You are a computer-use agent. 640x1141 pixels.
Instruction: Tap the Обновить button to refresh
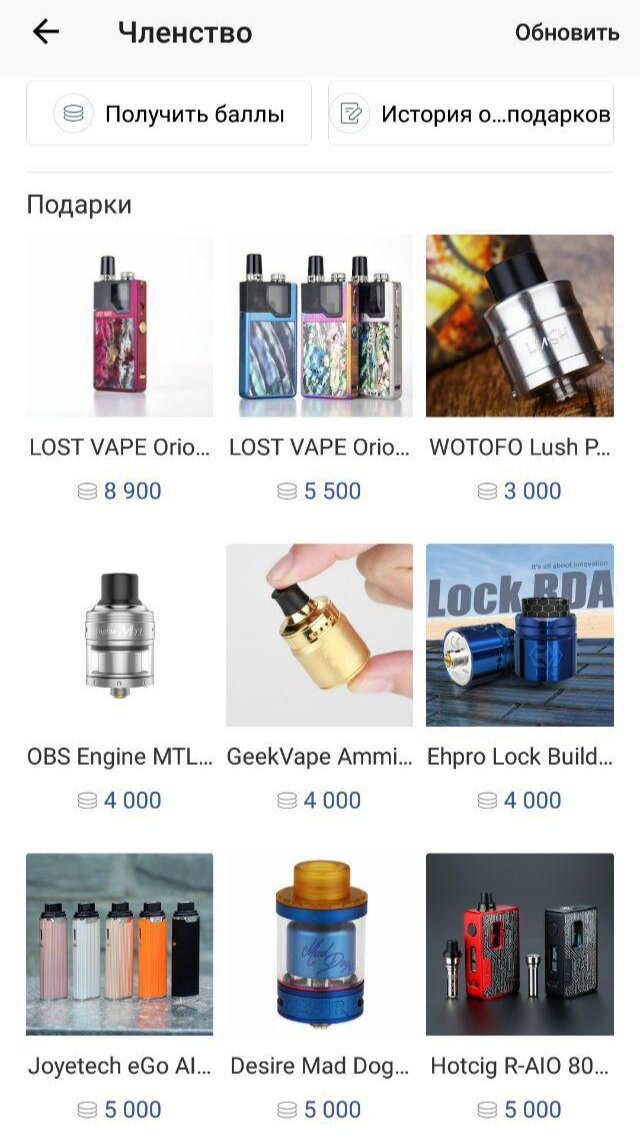[x=566, y=33]
